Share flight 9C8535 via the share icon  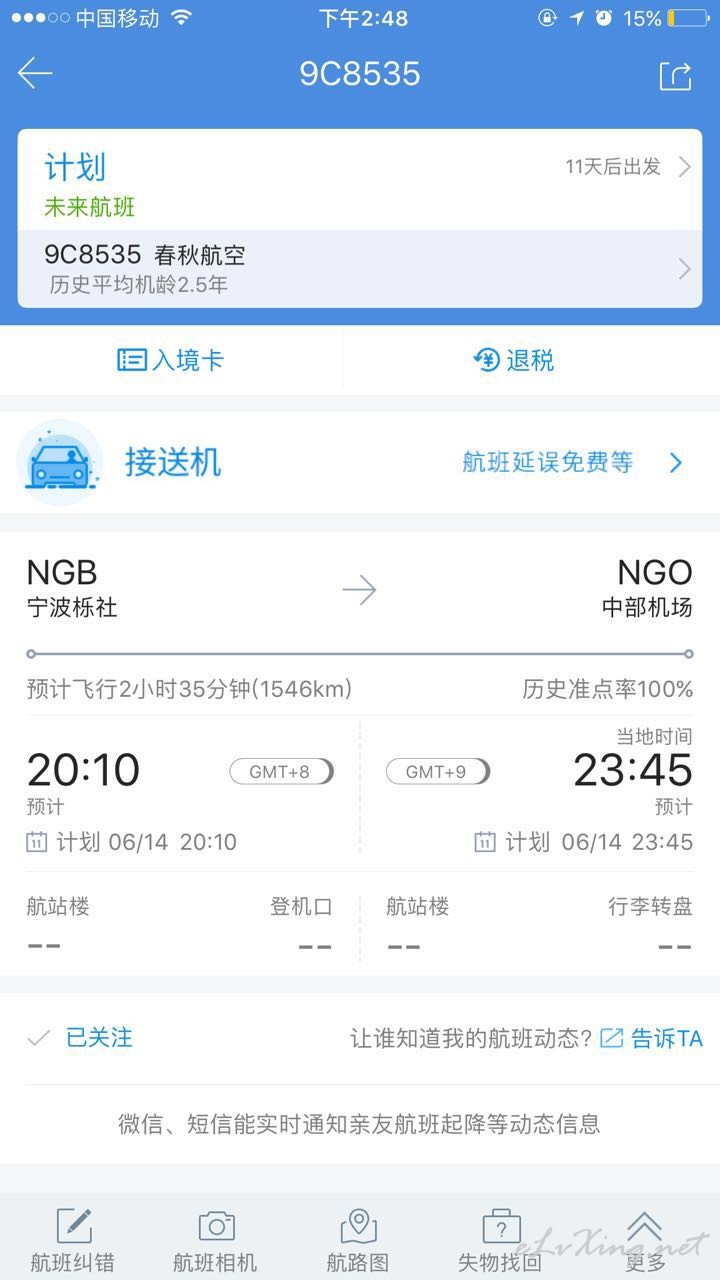point(675,75)
